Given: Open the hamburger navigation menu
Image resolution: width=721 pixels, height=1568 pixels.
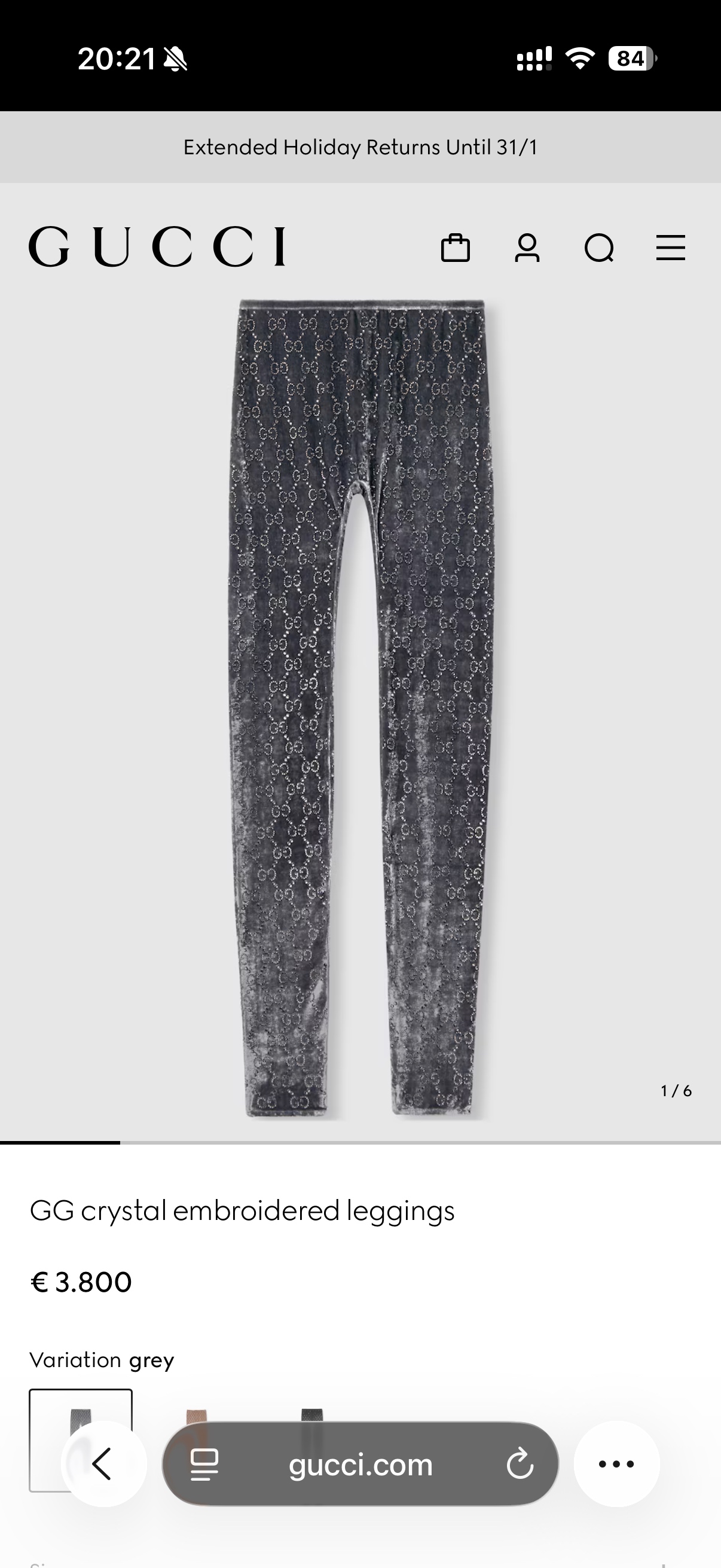Looking at the screenshot, I should click(x=671, y=248).
